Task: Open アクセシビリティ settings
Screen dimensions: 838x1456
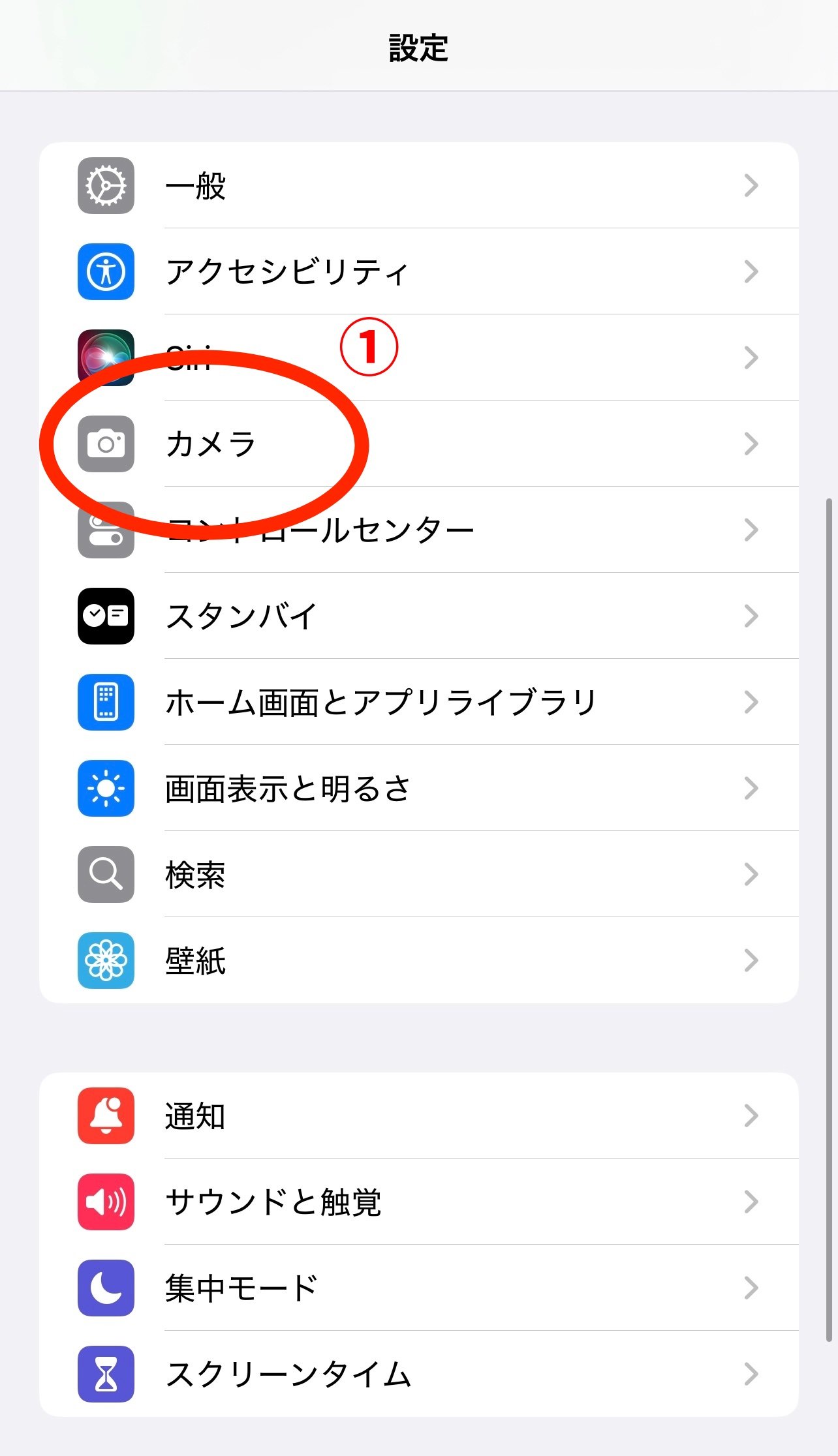Action: pyautogui.click(x=418, y=271)
